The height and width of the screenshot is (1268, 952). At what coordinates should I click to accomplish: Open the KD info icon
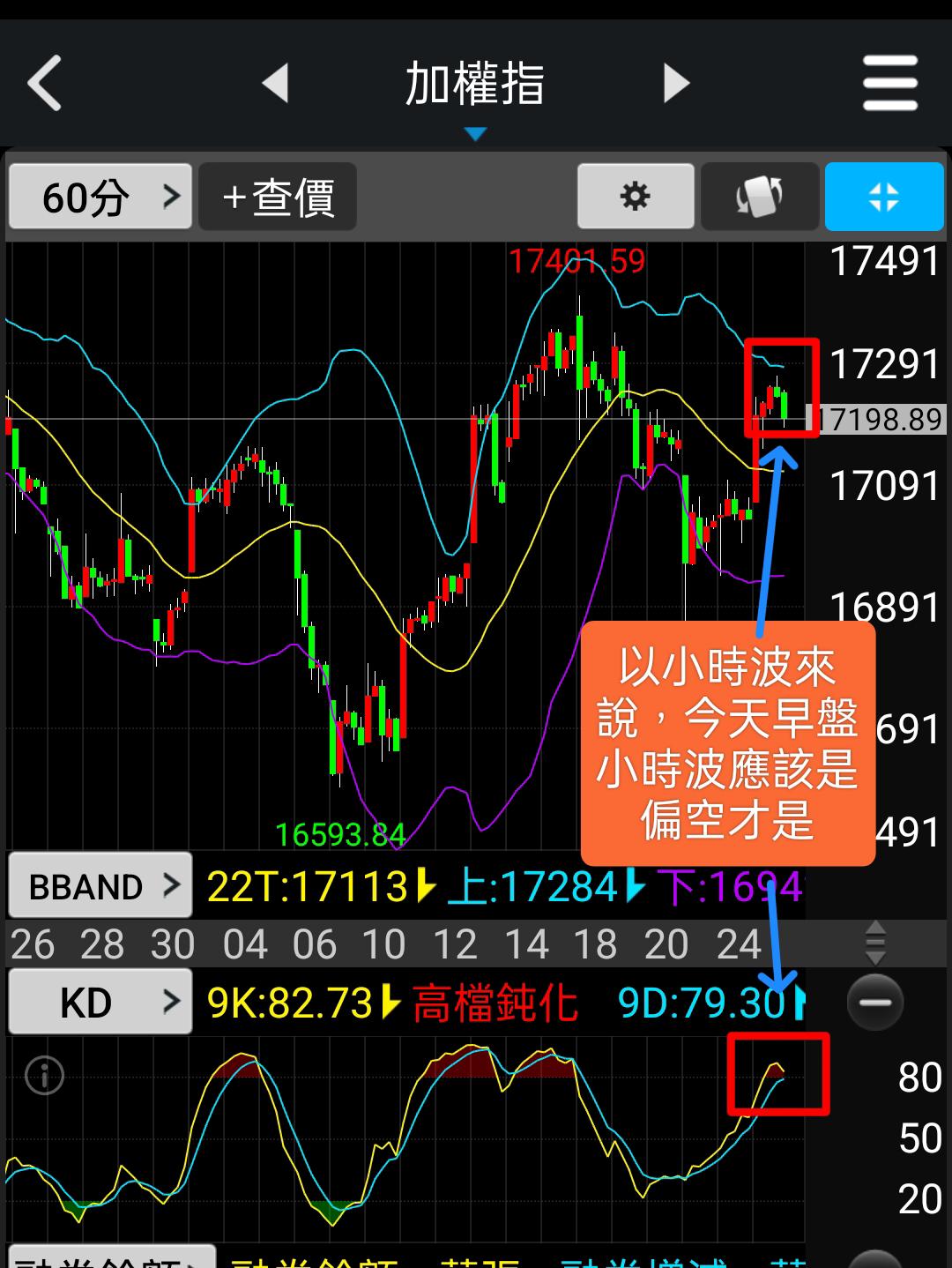click(x=44, y=1075)
